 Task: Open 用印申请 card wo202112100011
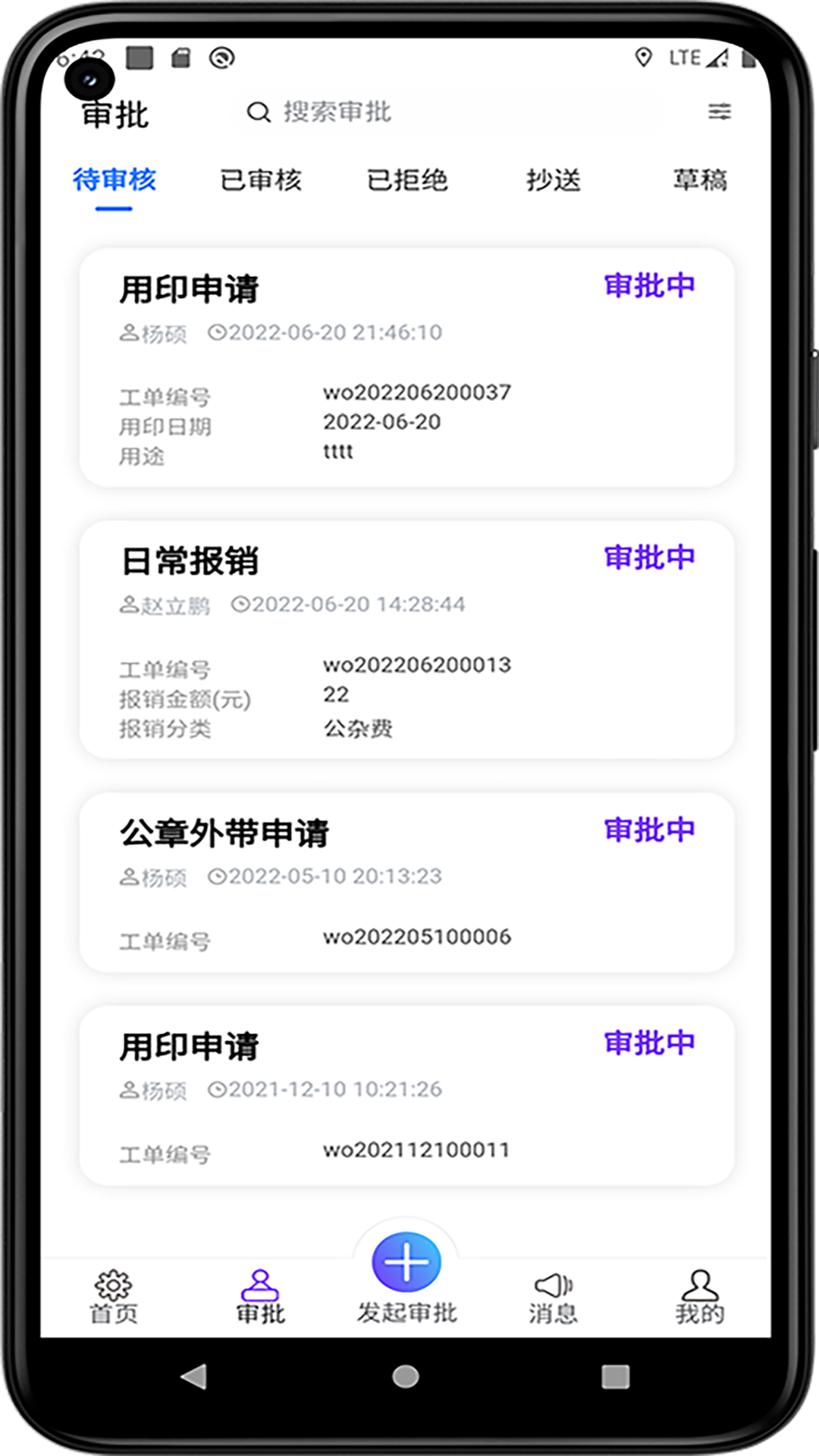[x=407, y=1095]
